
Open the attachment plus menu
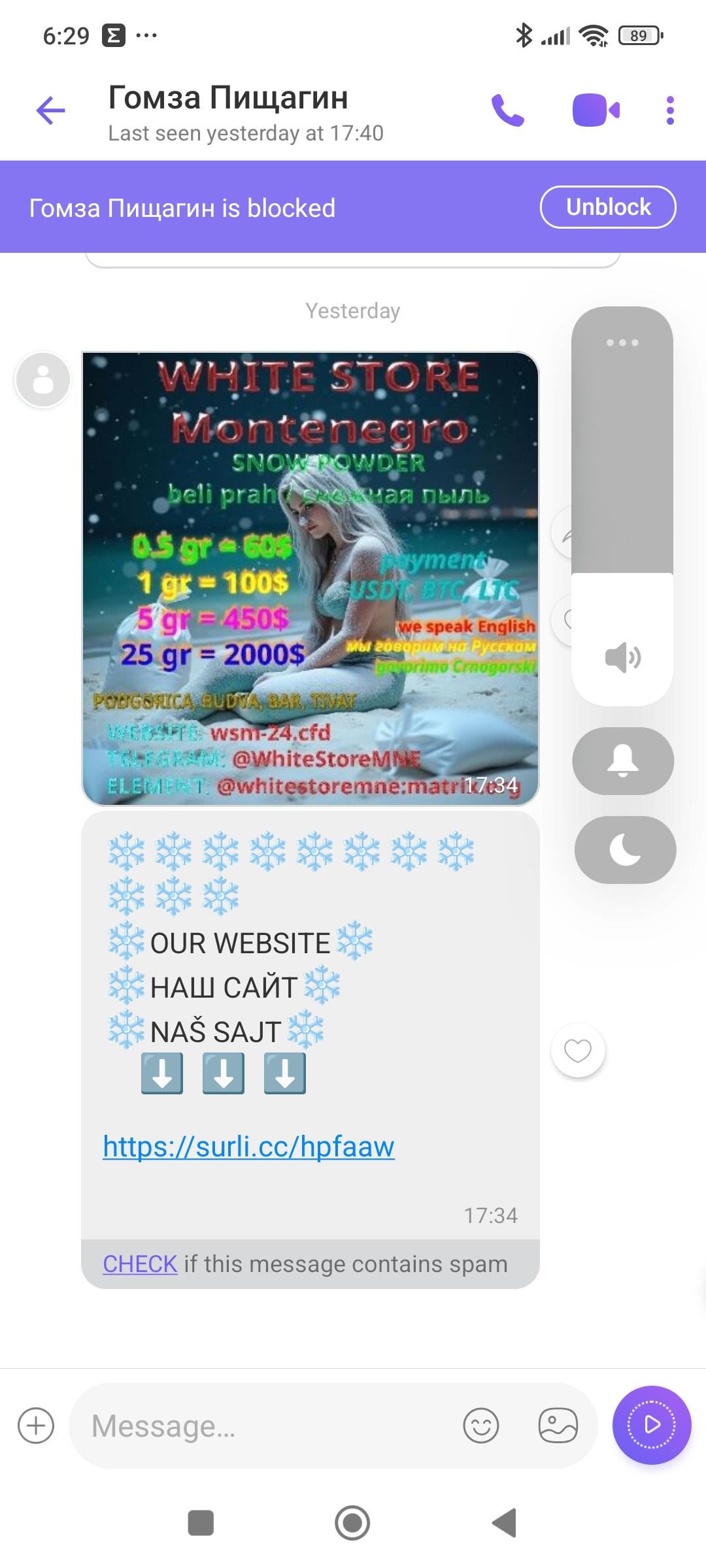tap(36, 1425)
